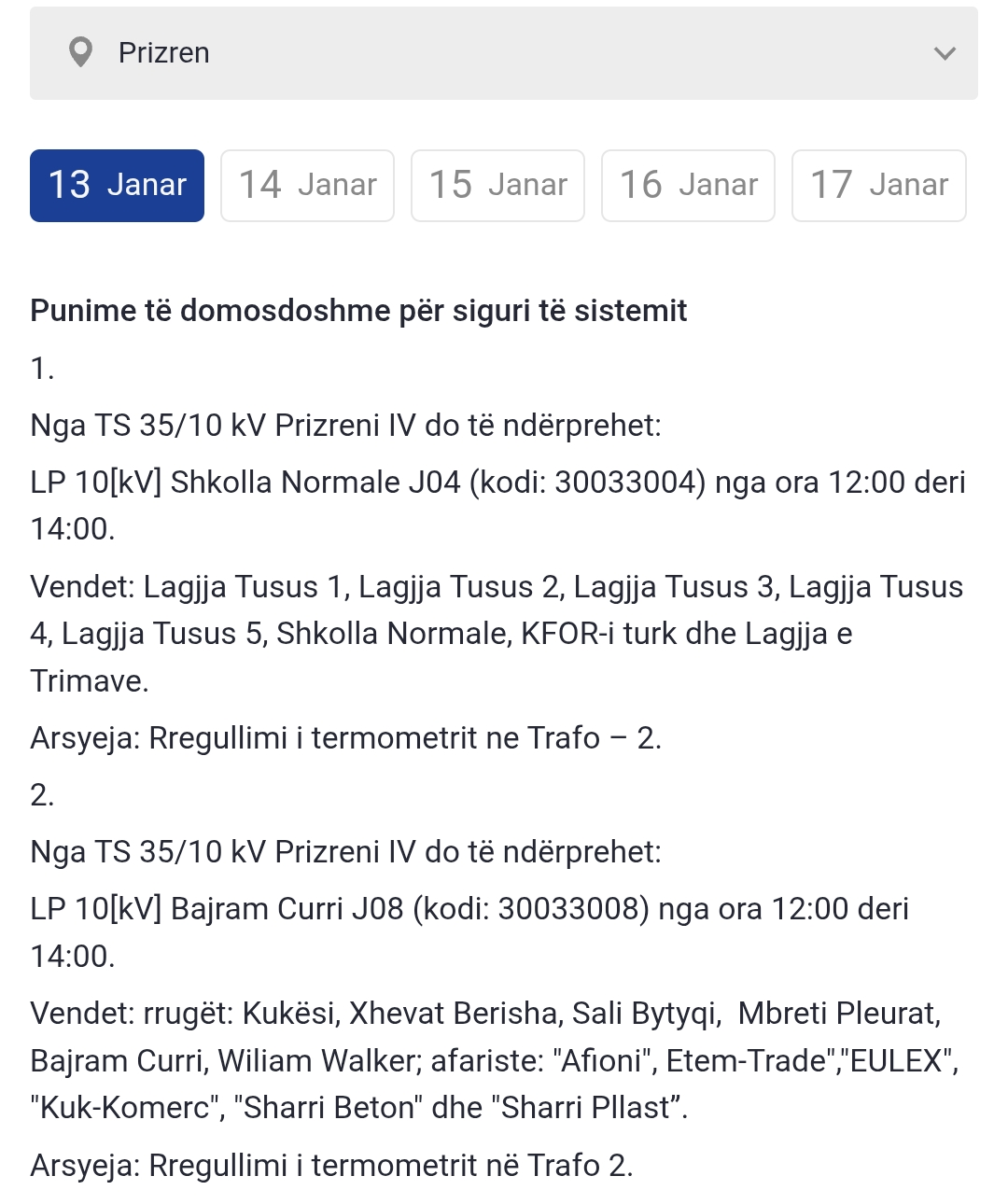
Task: Switch to 15 Janar date tab
Action: coord(497,186)
